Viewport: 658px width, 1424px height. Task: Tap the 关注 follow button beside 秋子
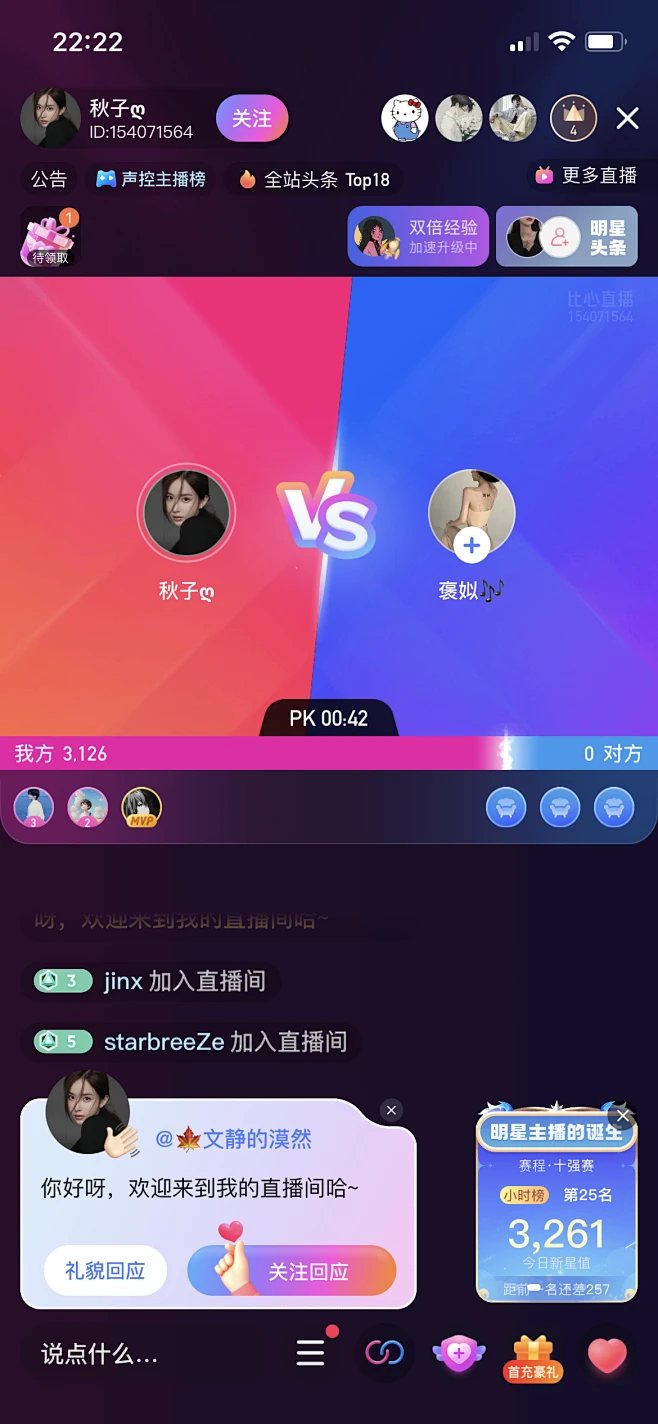[252, 119]
